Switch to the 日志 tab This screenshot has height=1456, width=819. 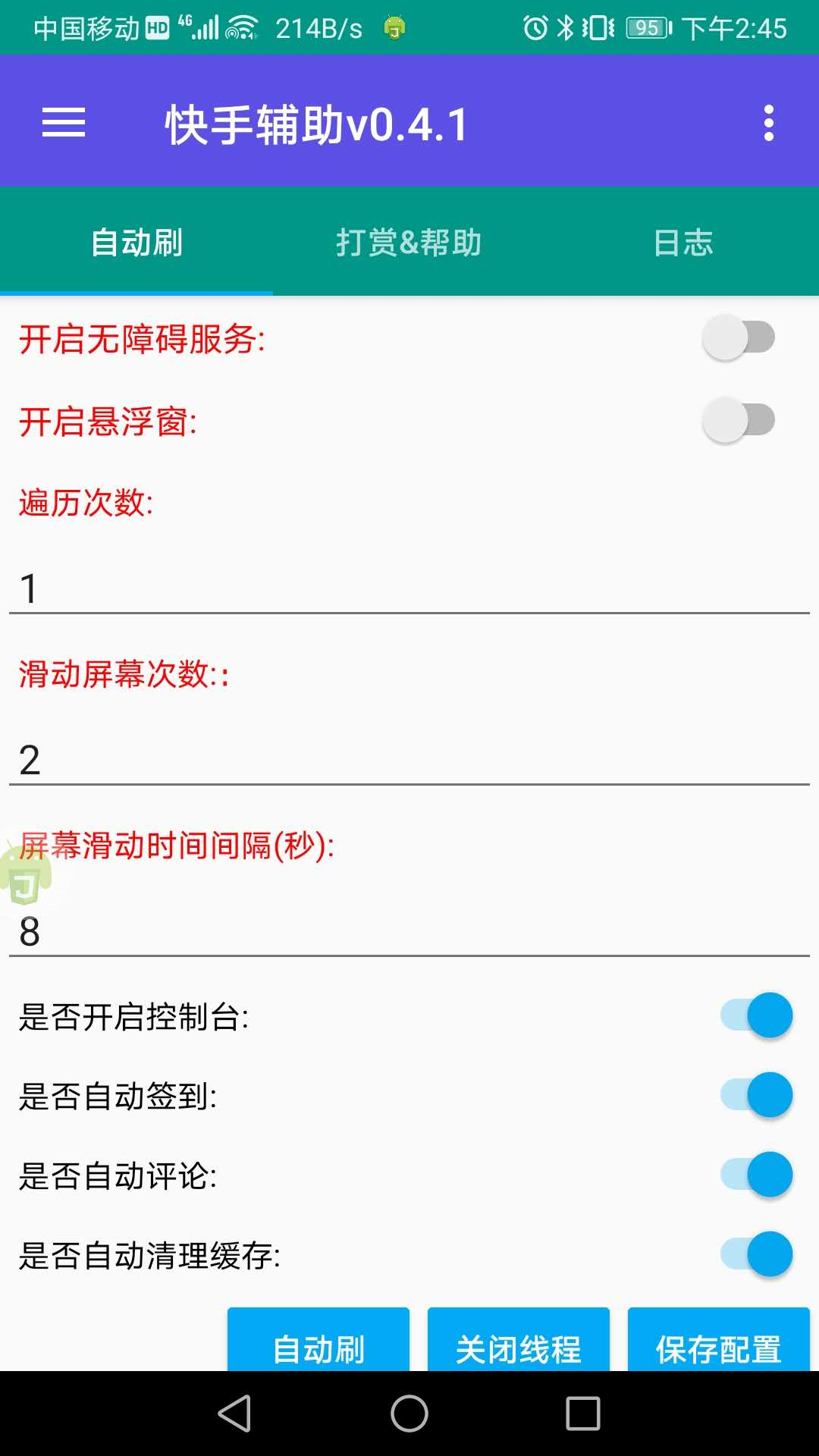pos(682,243)
